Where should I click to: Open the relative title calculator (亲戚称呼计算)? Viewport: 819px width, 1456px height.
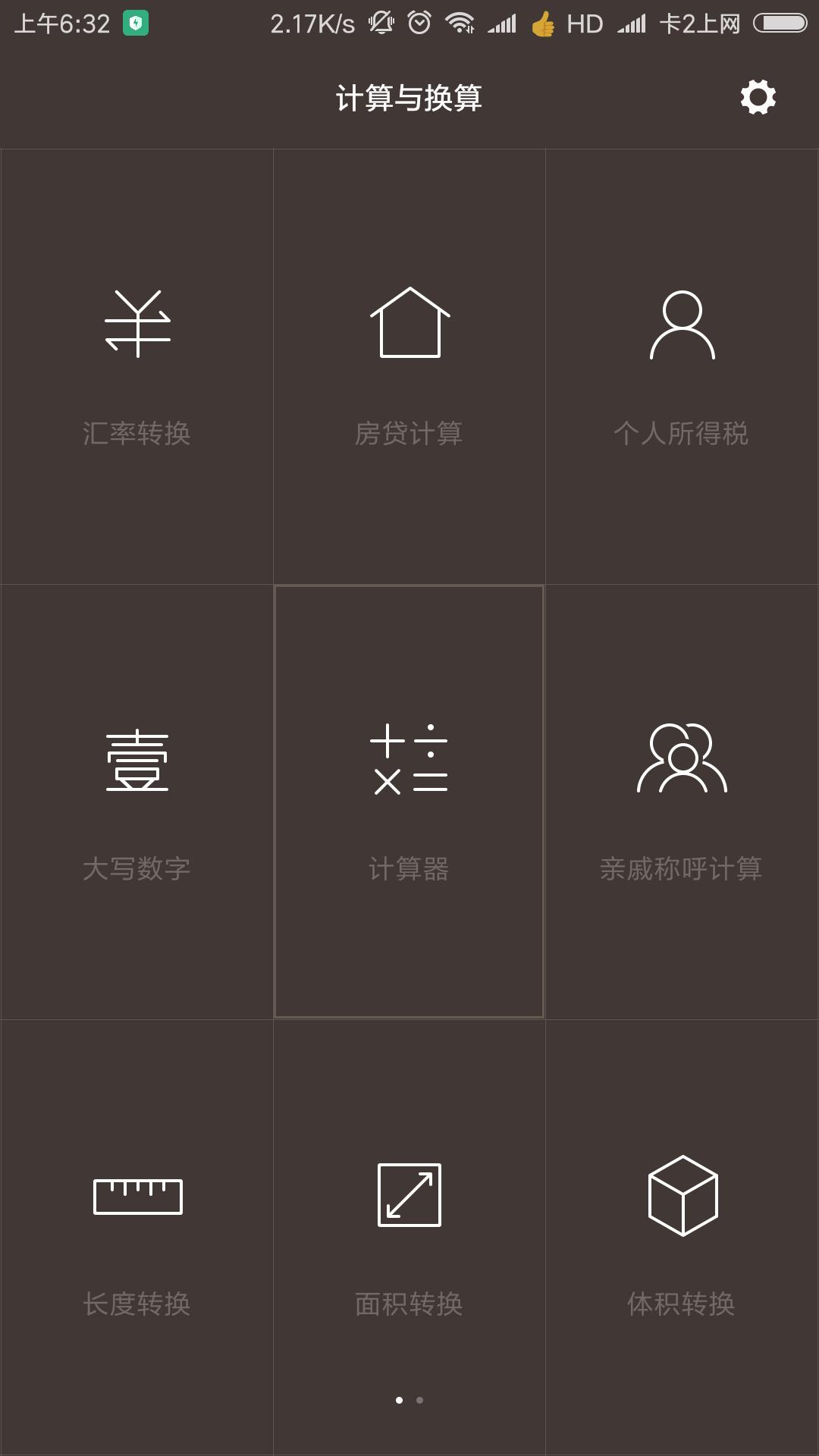click(x=682, y=800)
